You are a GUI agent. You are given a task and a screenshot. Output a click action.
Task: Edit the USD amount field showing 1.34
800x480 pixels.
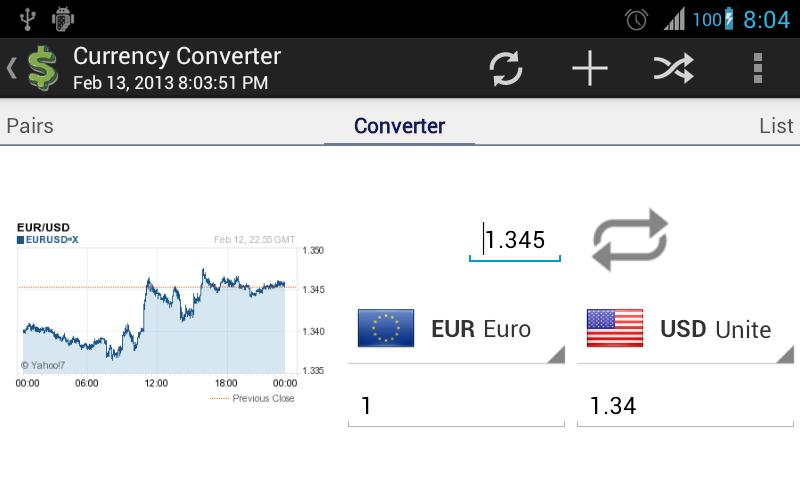tap(686, 406)
